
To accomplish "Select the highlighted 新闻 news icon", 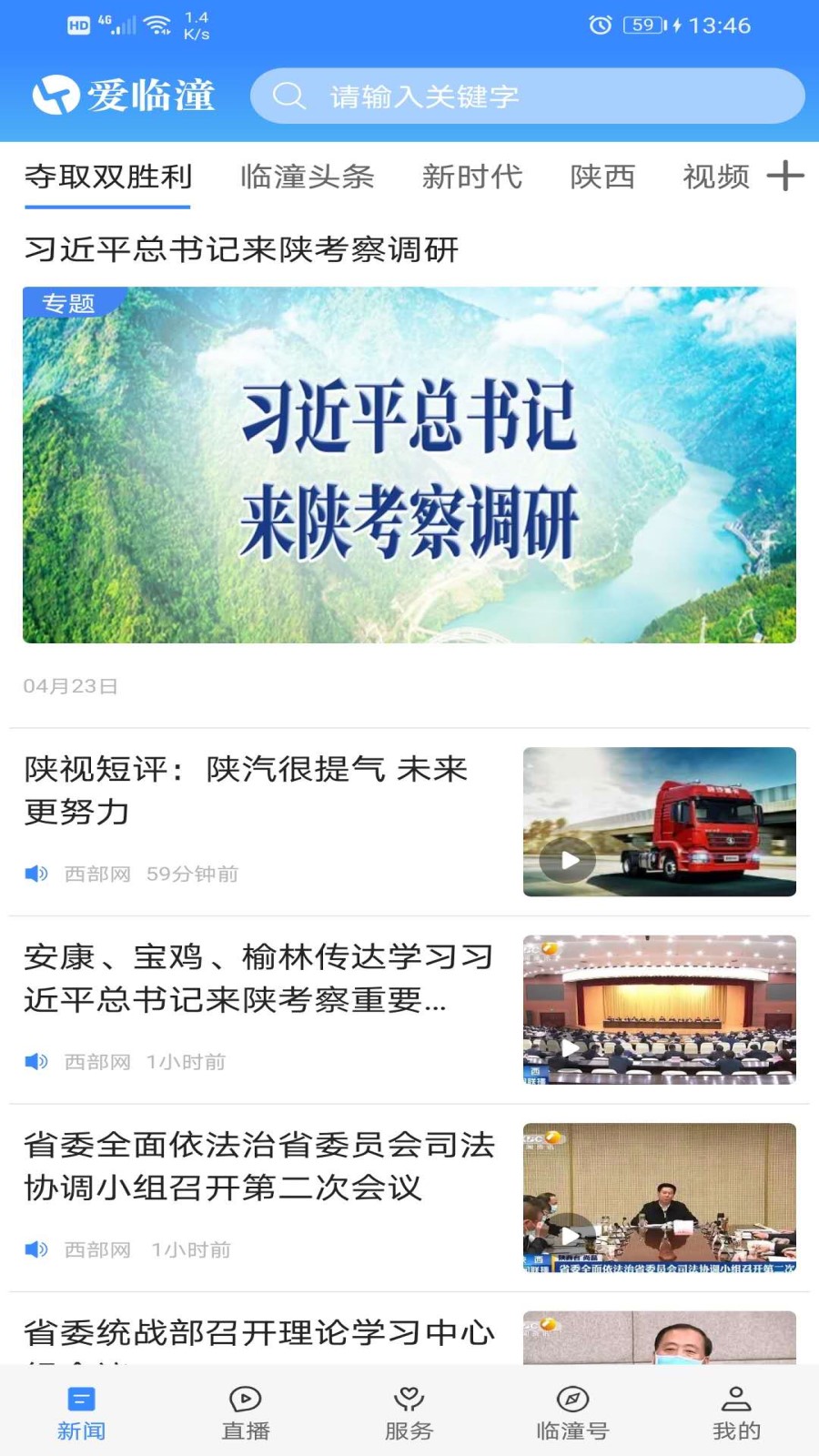I will click(x=80, y=1399).
